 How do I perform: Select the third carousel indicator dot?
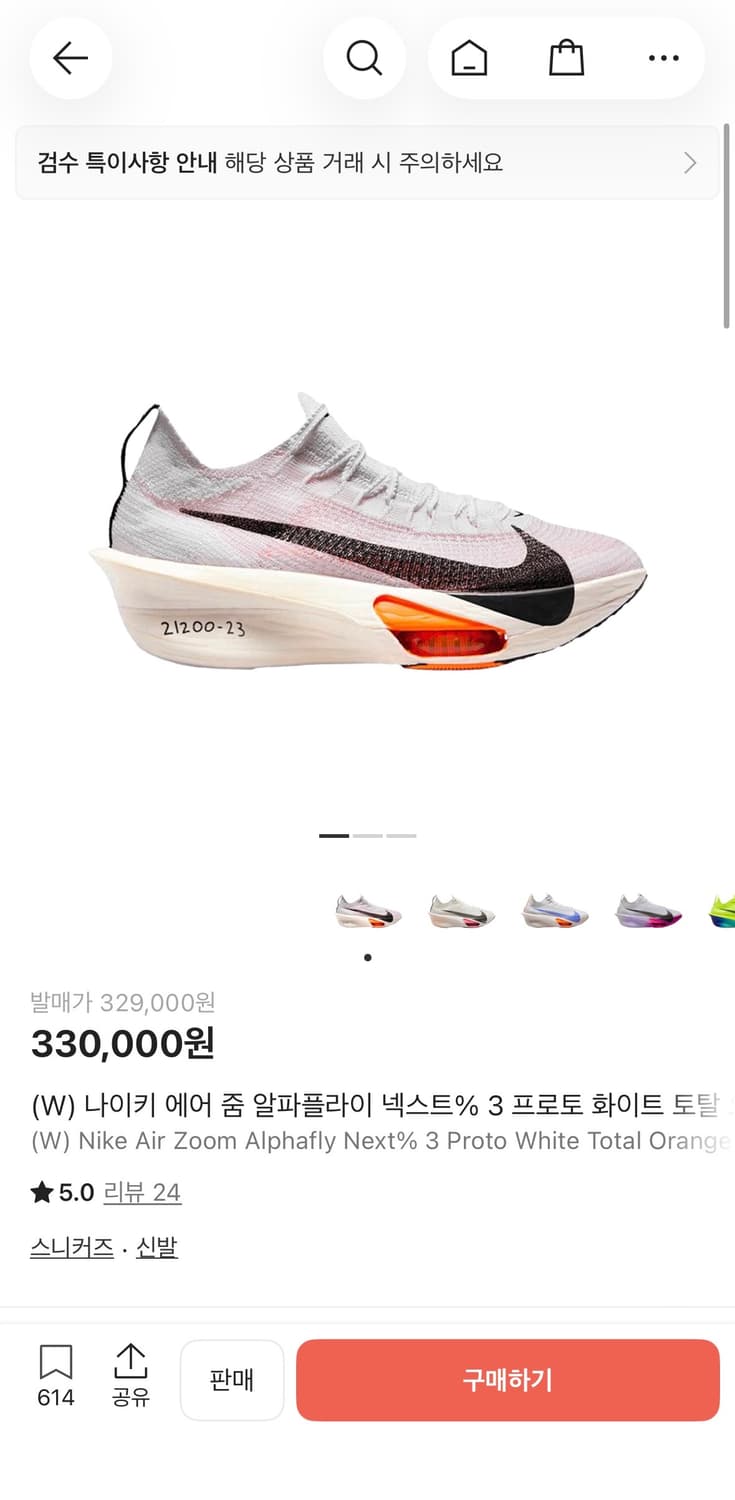402,835
